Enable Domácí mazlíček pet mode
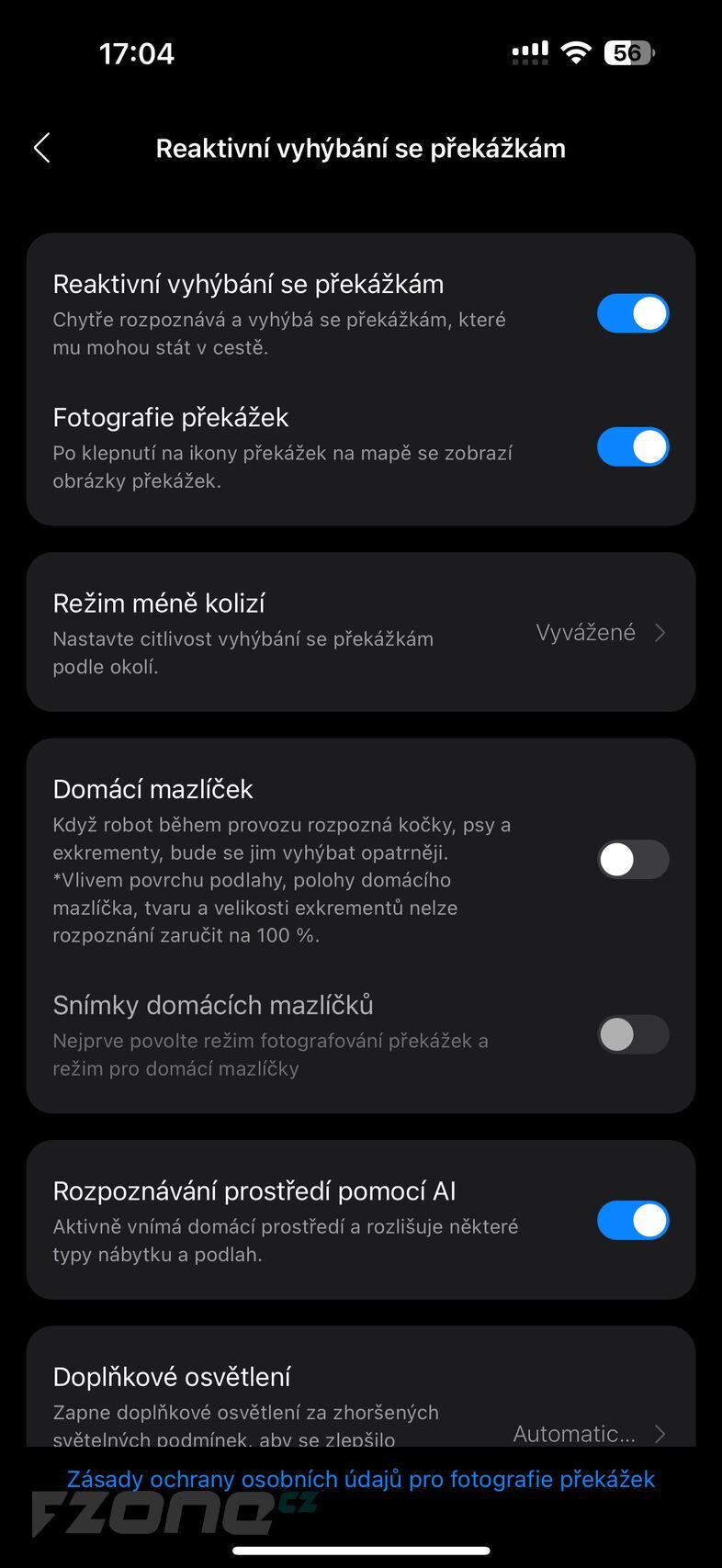This screenshot has height=1568, width=722. pos(632,860)
